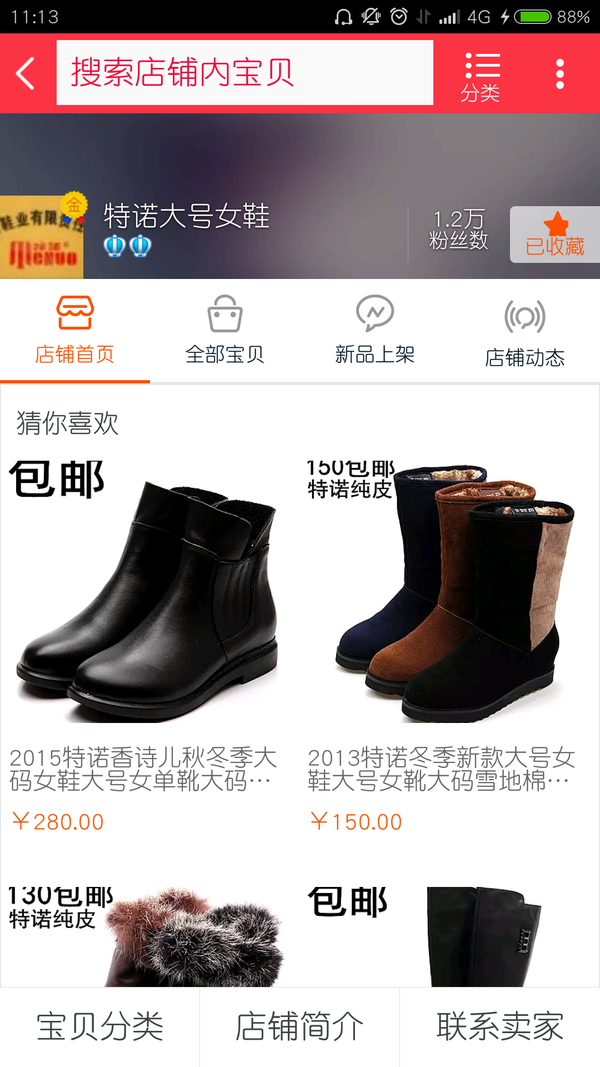Open the three-dot overflow menu
The image size is (600, 1067).
[x=560, y=74]
